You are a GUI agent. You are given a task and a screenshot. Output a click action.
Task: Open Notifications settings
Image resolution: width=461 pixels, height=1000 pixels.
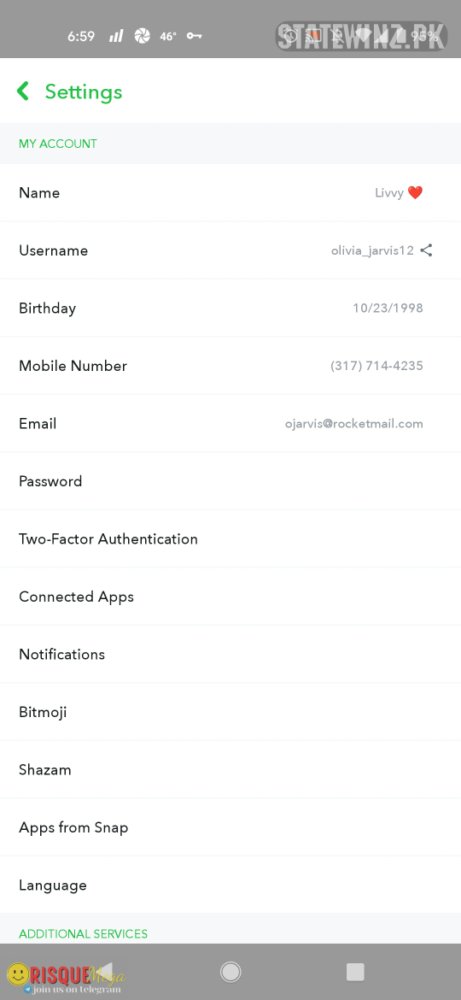point(230,654)
